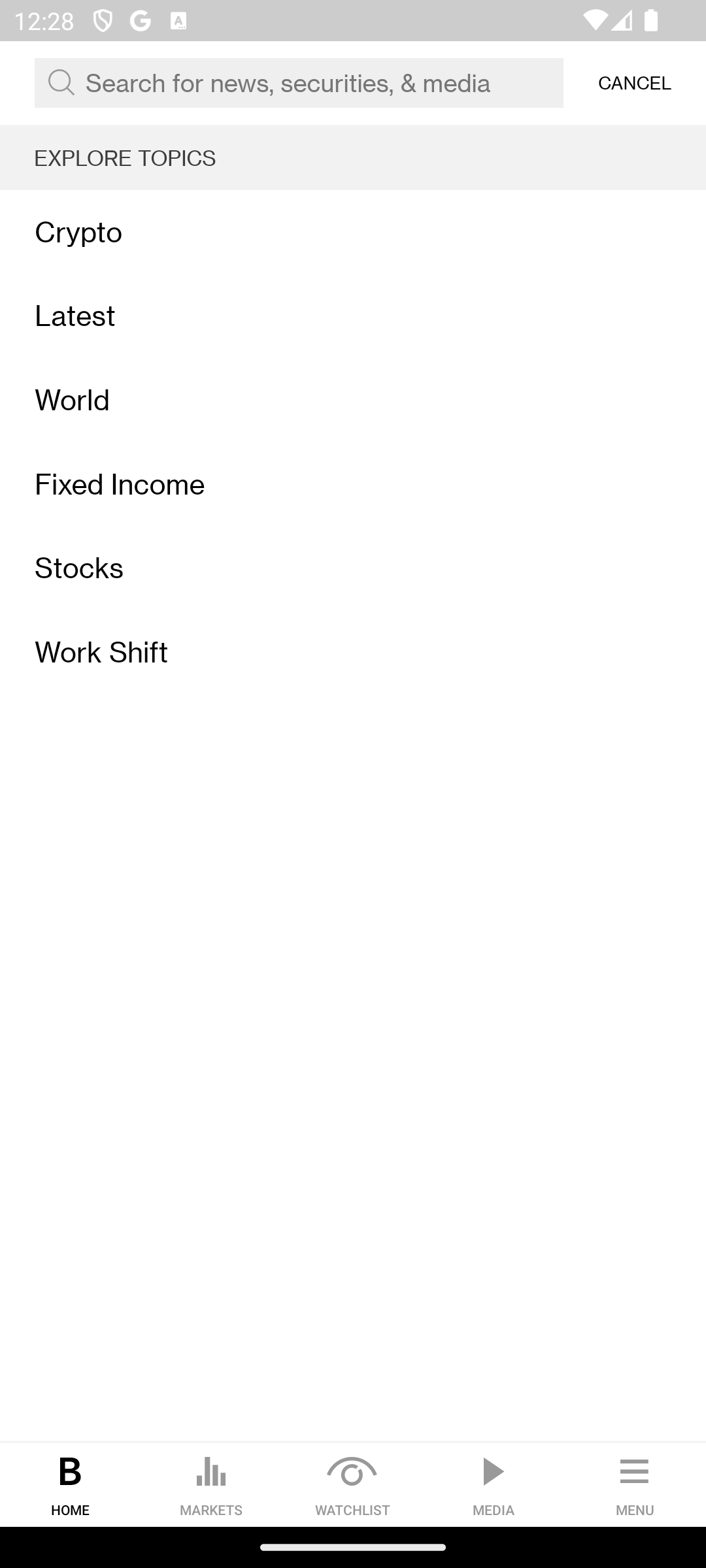Open the Latest topic

click(353, 316)
